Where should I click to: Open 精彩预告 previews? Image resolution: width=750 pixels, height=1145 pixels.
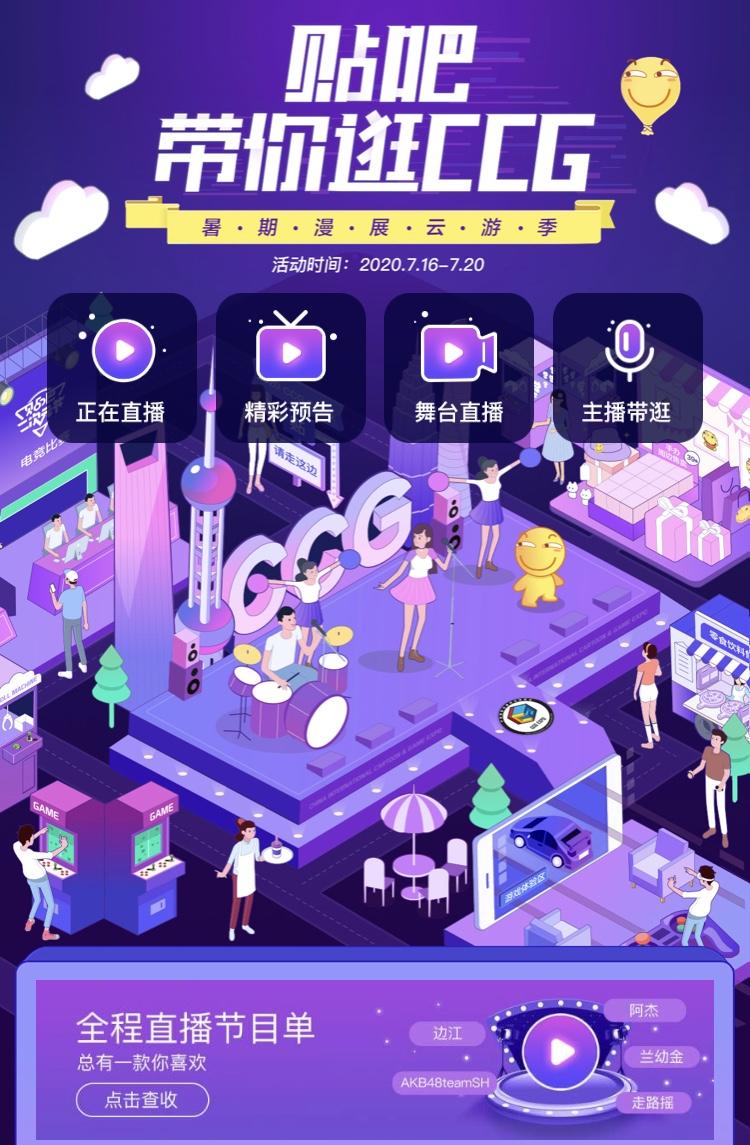pos(290,368)
